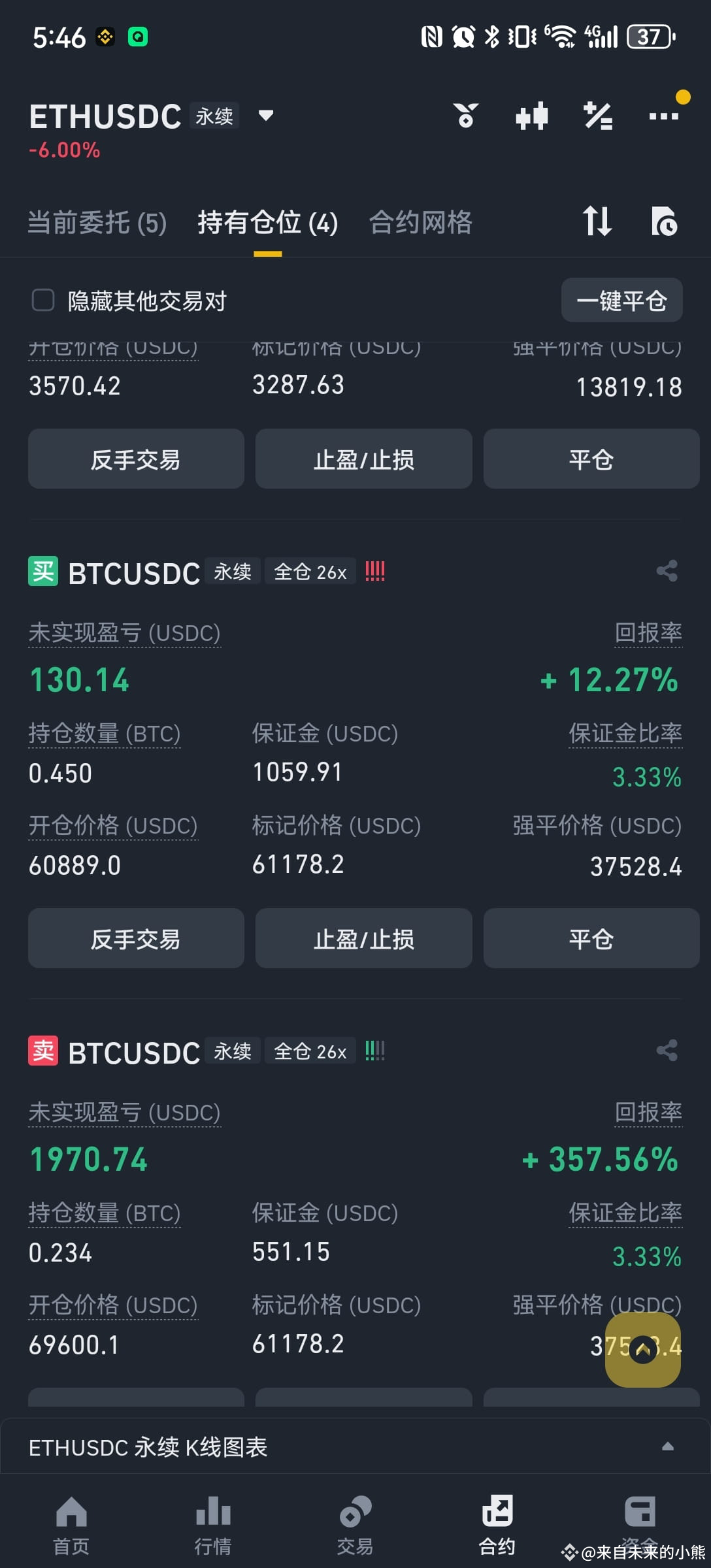This screenshot has height=1568, width=711.
Task: Tap the yellow scroll-to-top button
Action: point(642,1349)
